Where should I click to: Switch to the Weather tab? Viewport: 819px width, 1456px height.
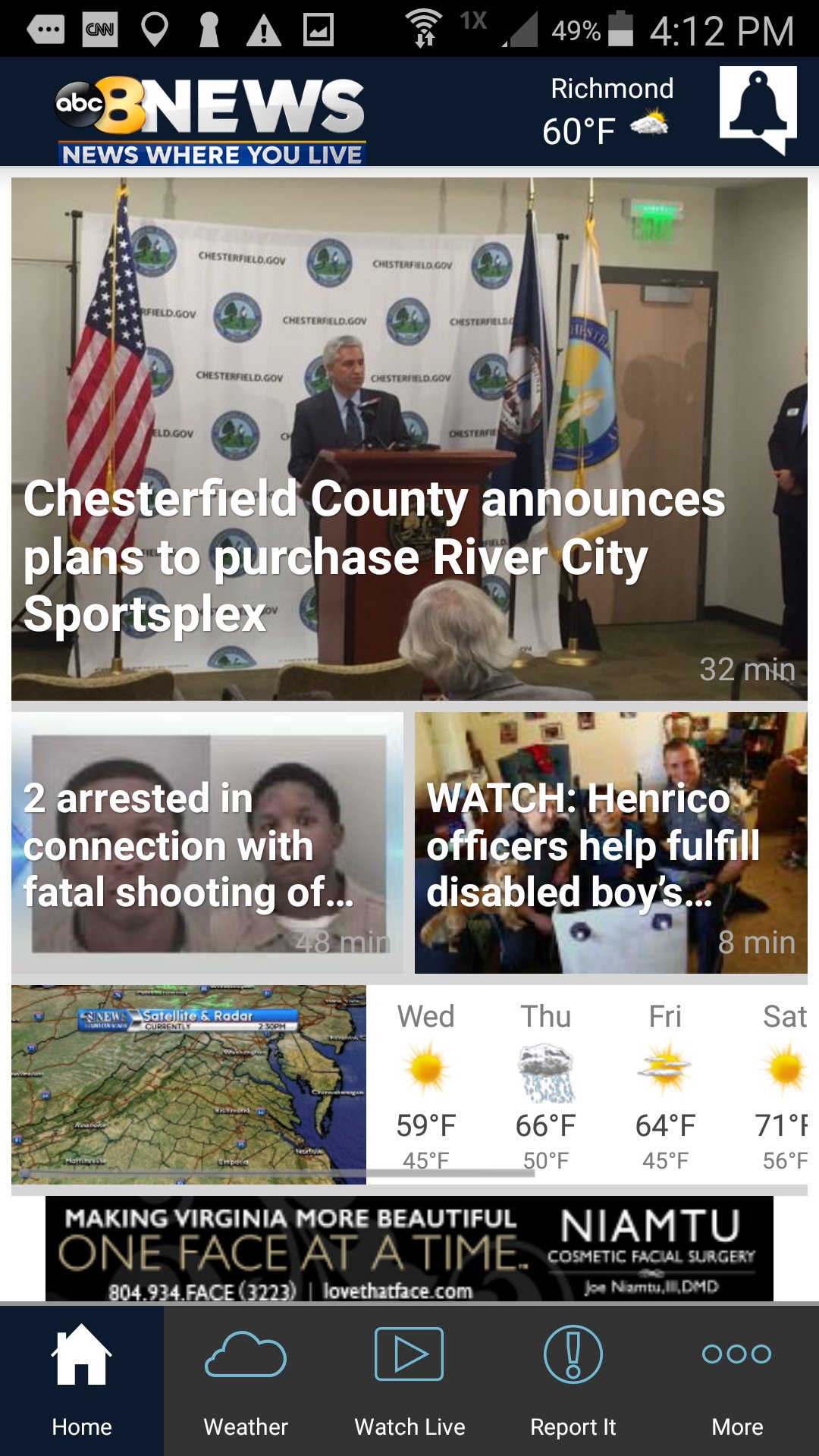(246, 1380)
